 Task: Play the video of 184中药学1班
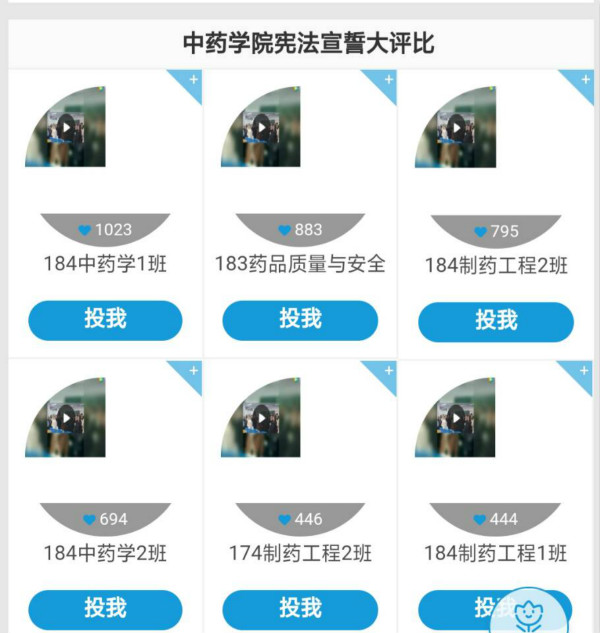click(x=65, y=127)
